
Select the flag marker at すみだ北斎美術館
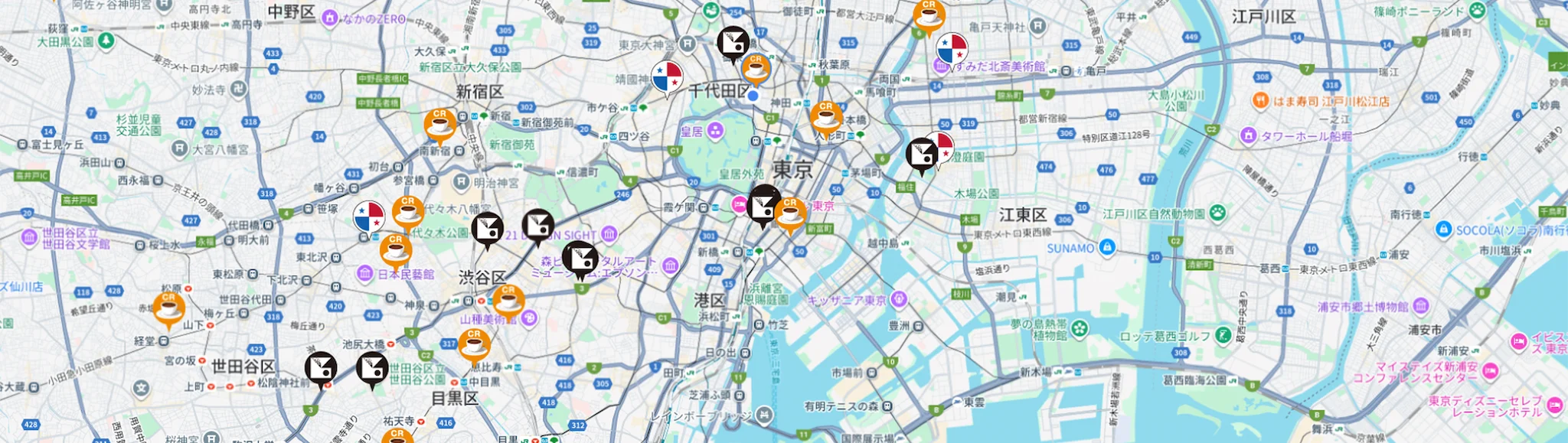[952, 50]
